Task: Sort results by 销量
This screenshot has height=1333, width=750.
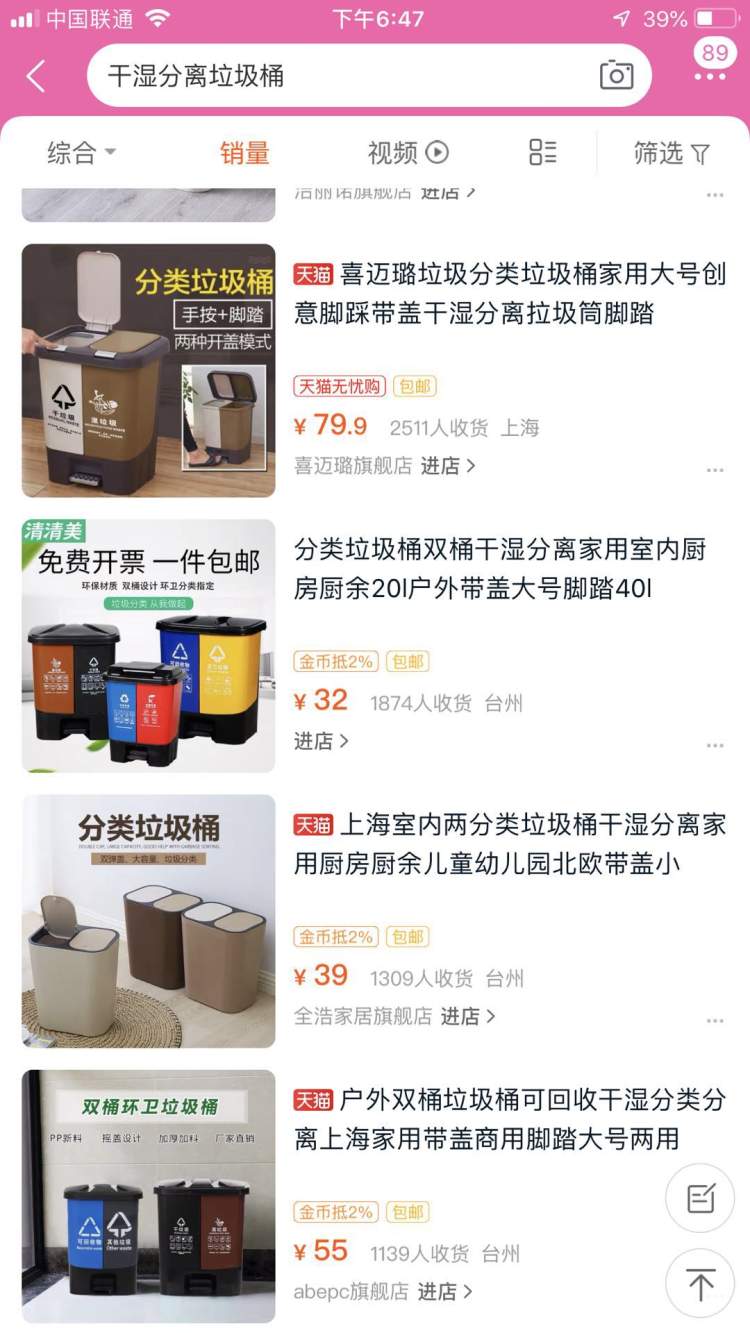Action: point(245,153)
